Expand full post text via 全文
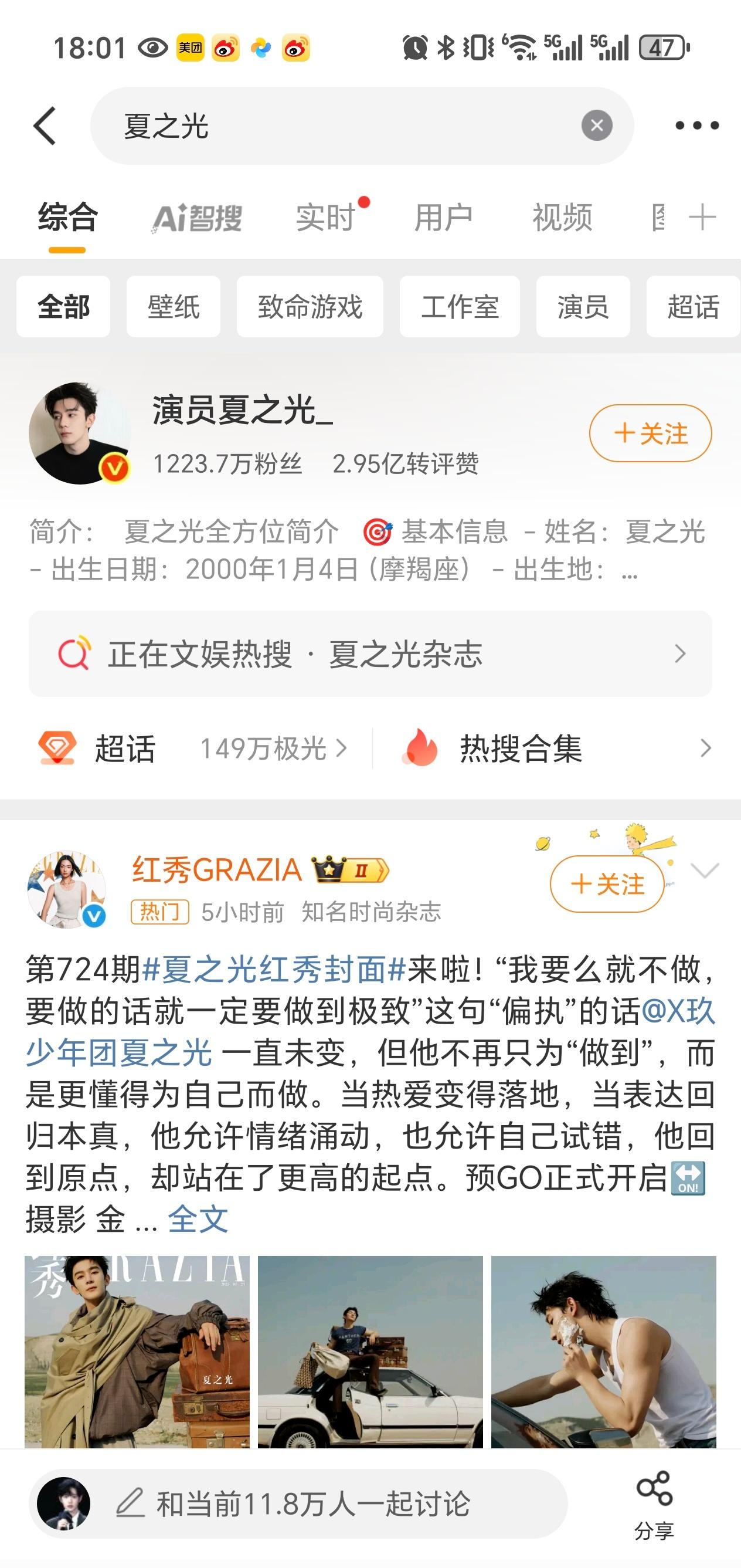Image resolution: width=741 pixels, height=1568 pixels. (198, 1219)
